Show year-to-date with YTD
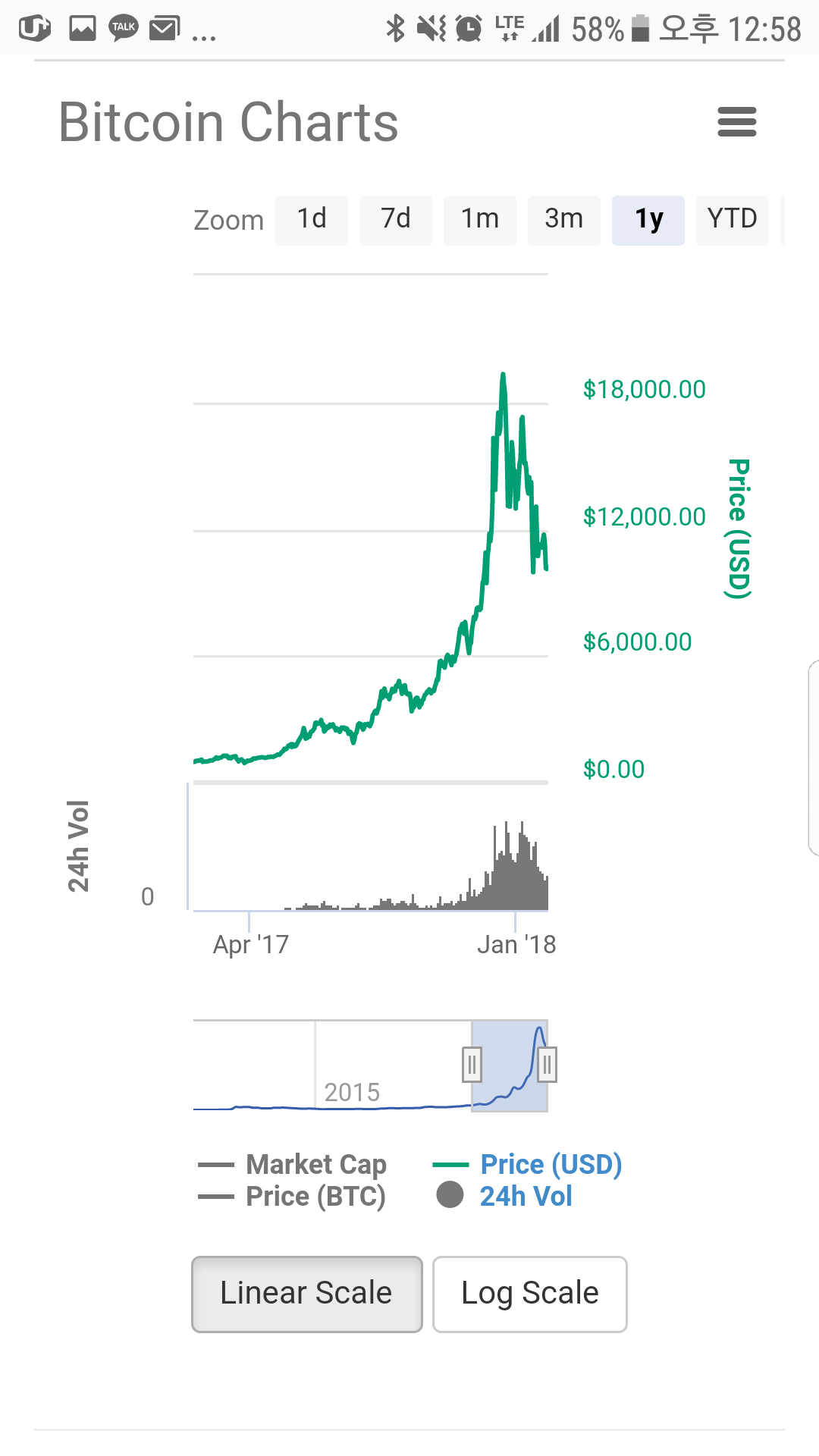The height and width of the screenshot is (1456, 819). tap(732, 220)
